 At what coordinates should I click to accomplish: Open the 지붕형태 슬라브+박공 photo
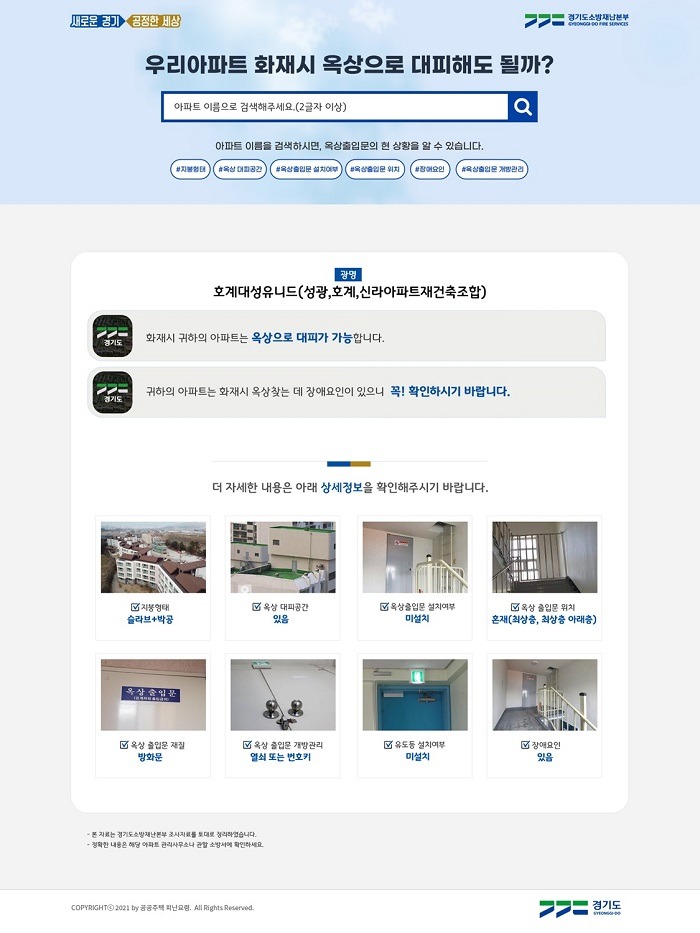coord(153,557)
